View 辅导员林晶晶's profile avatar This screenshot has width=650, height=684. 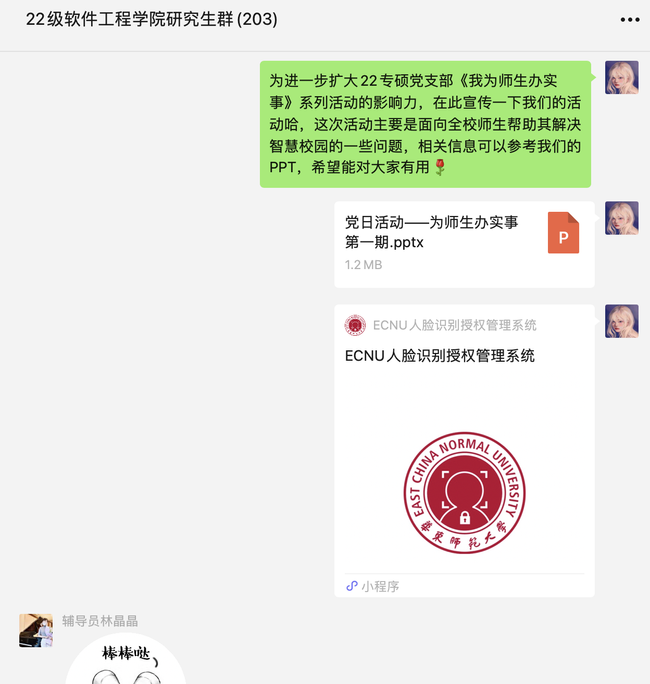36,630
